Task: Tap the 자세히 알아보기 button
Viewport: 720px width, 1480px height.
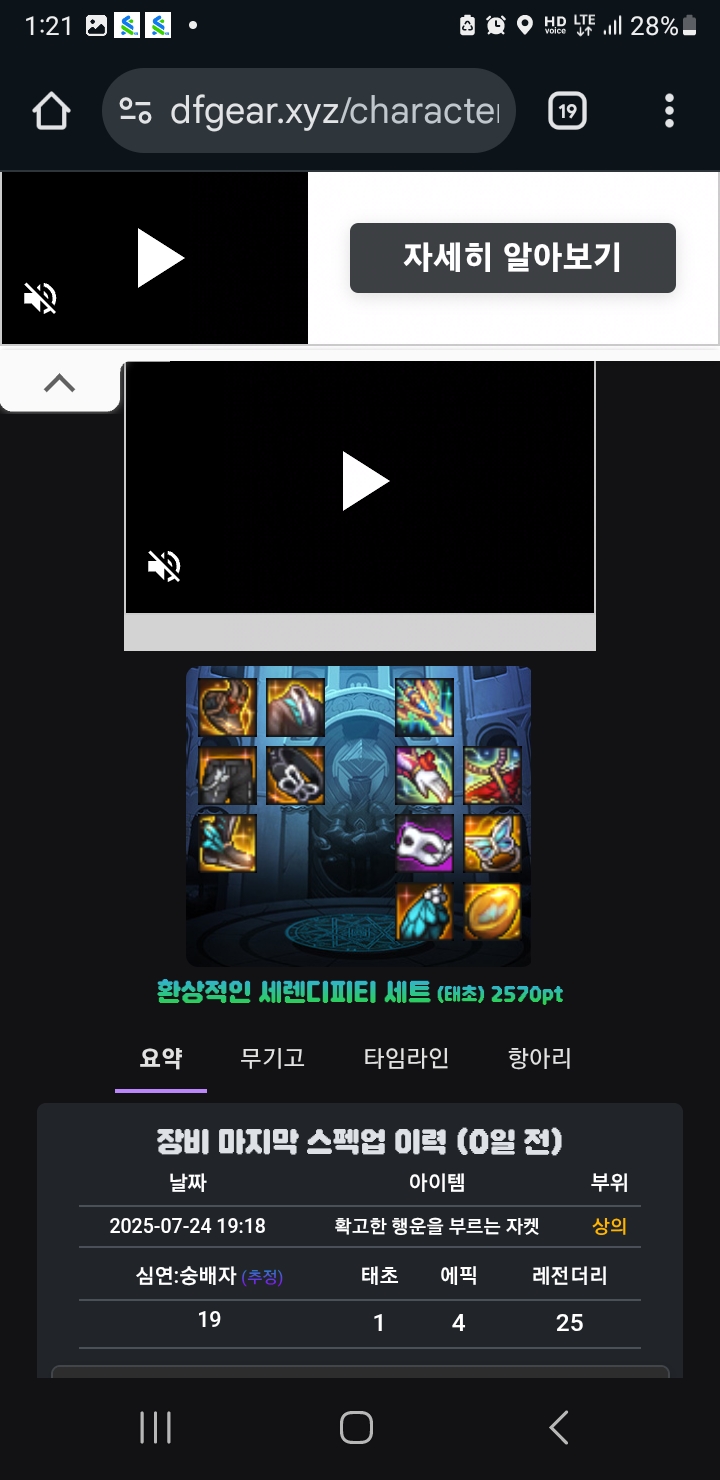Action: pos(512,258)
